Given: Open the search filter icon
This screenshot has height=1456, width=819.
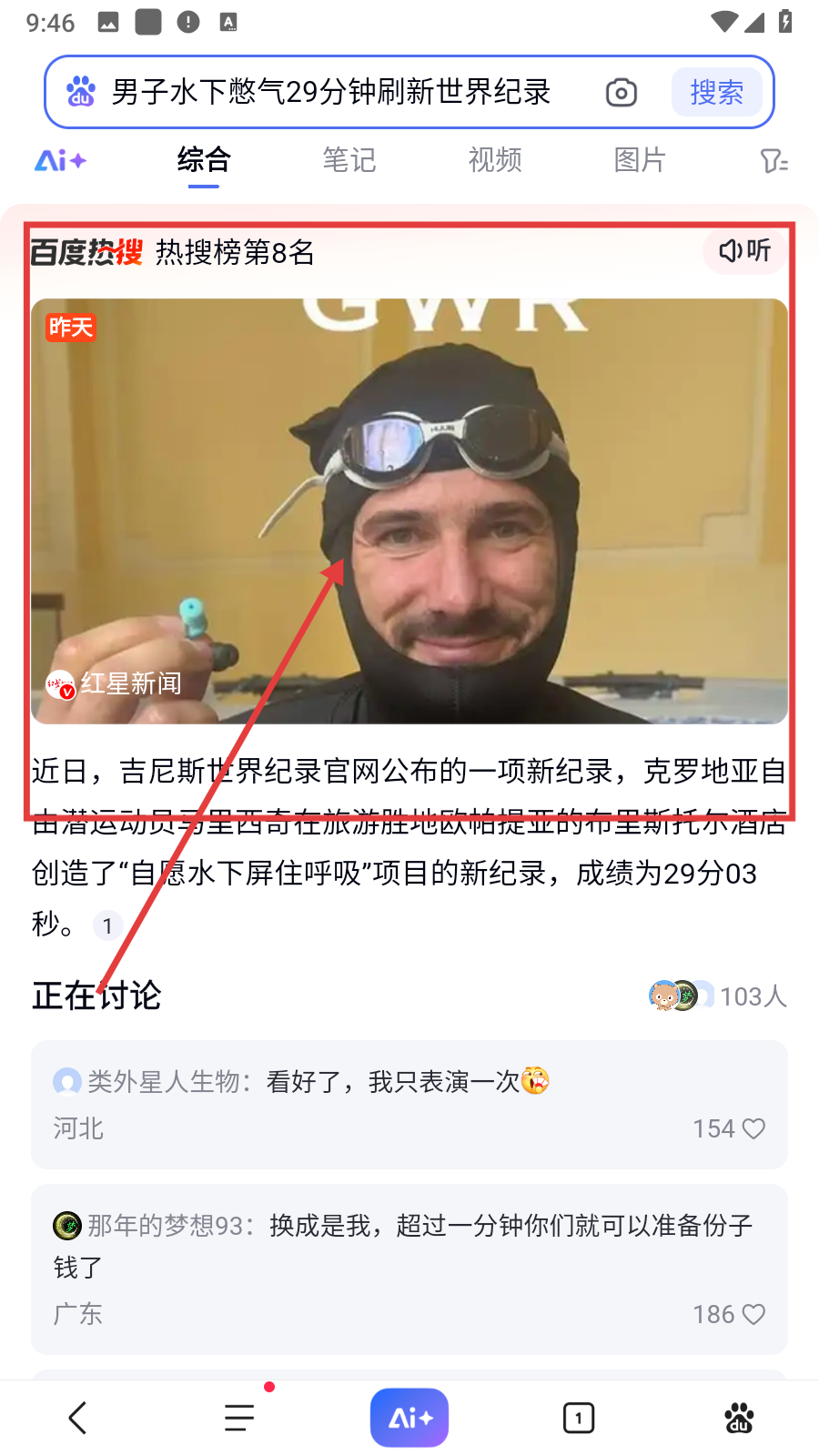Looking at the screenshot, I should click(773, 162).
